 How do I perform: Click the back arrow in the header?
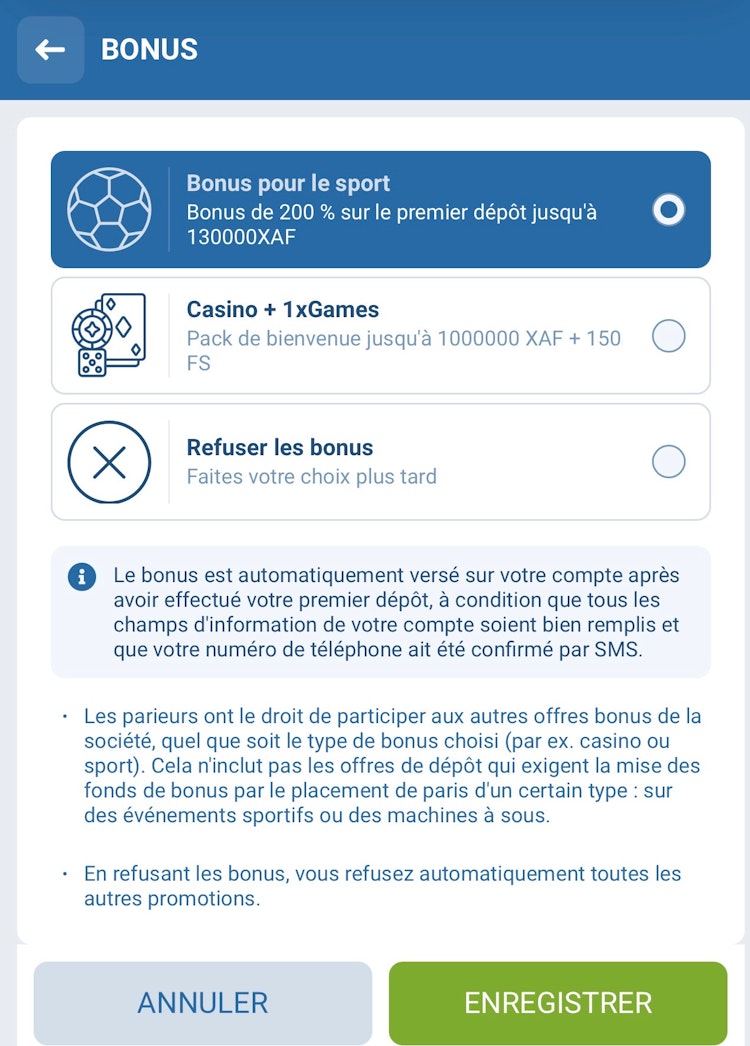pyautogui.click(x=50, y=50)
